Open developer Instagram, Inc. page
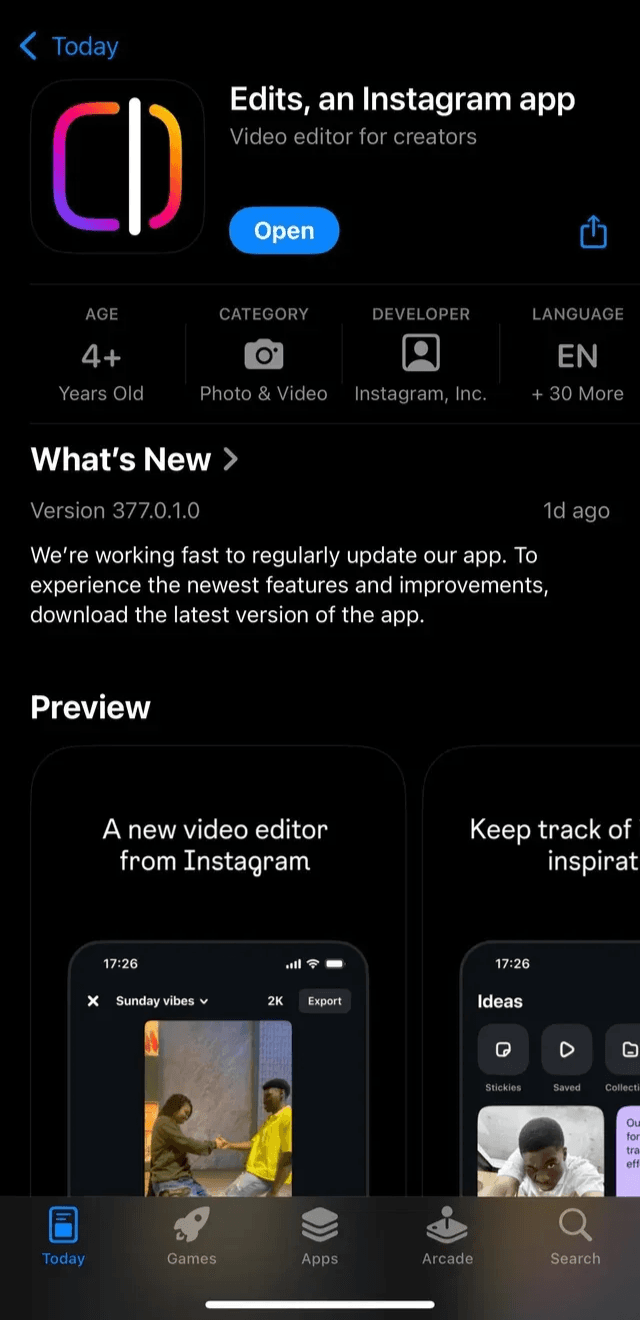Screen dimensions: 640x1320 [420, 355]
